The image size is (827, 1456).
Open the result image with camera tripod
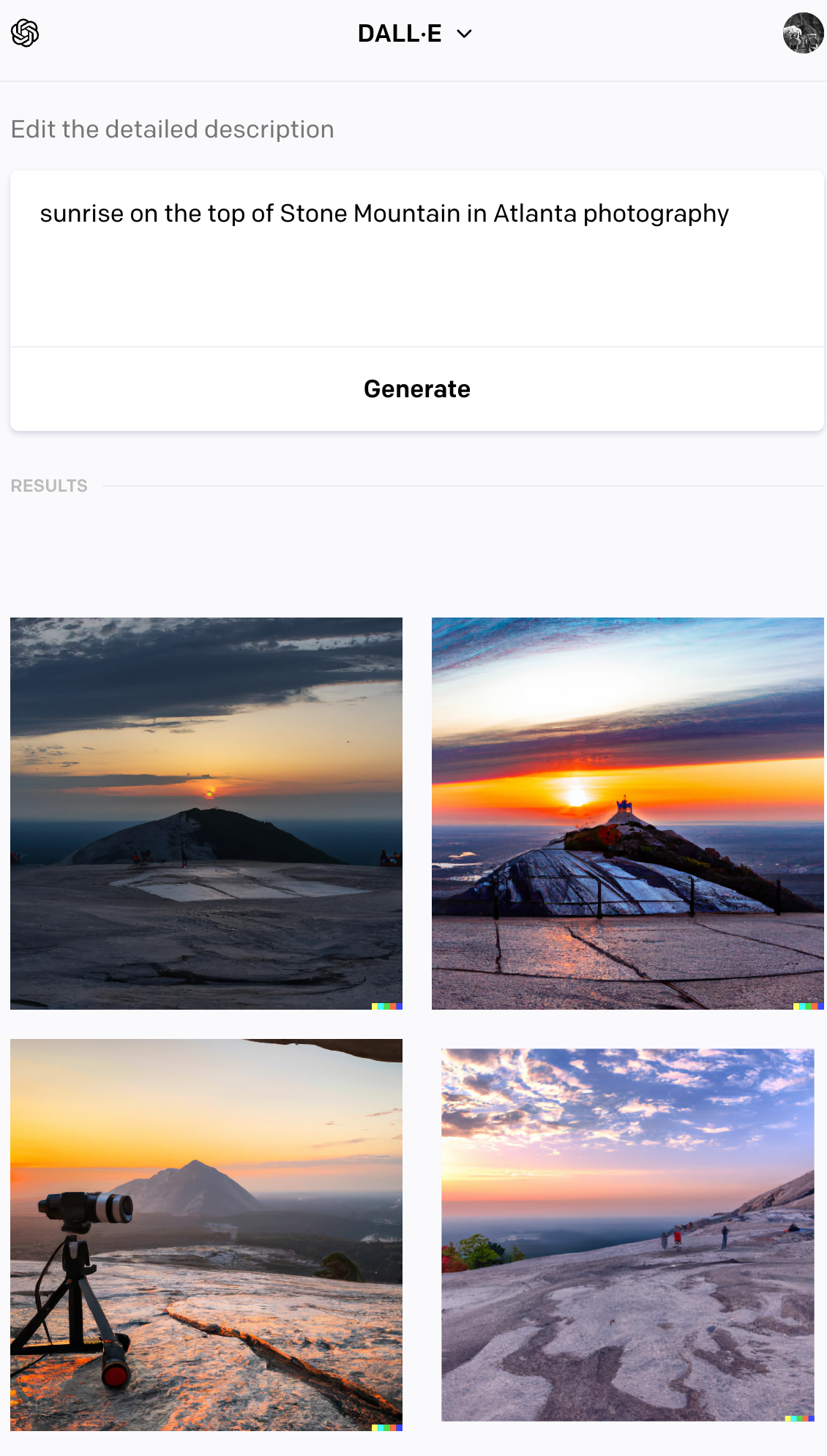pyautogui.click(x=206, y=1234)
